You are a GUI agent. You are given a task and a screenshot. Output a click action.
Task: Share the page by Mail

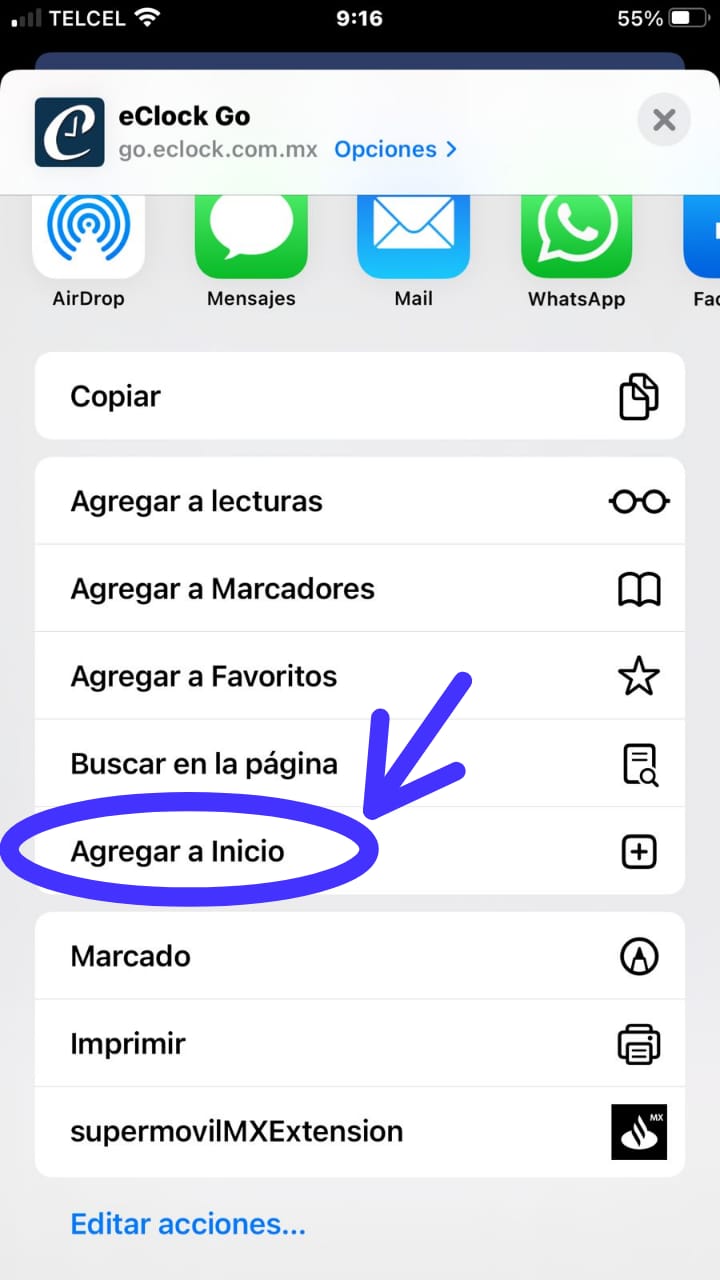(413, 250)
